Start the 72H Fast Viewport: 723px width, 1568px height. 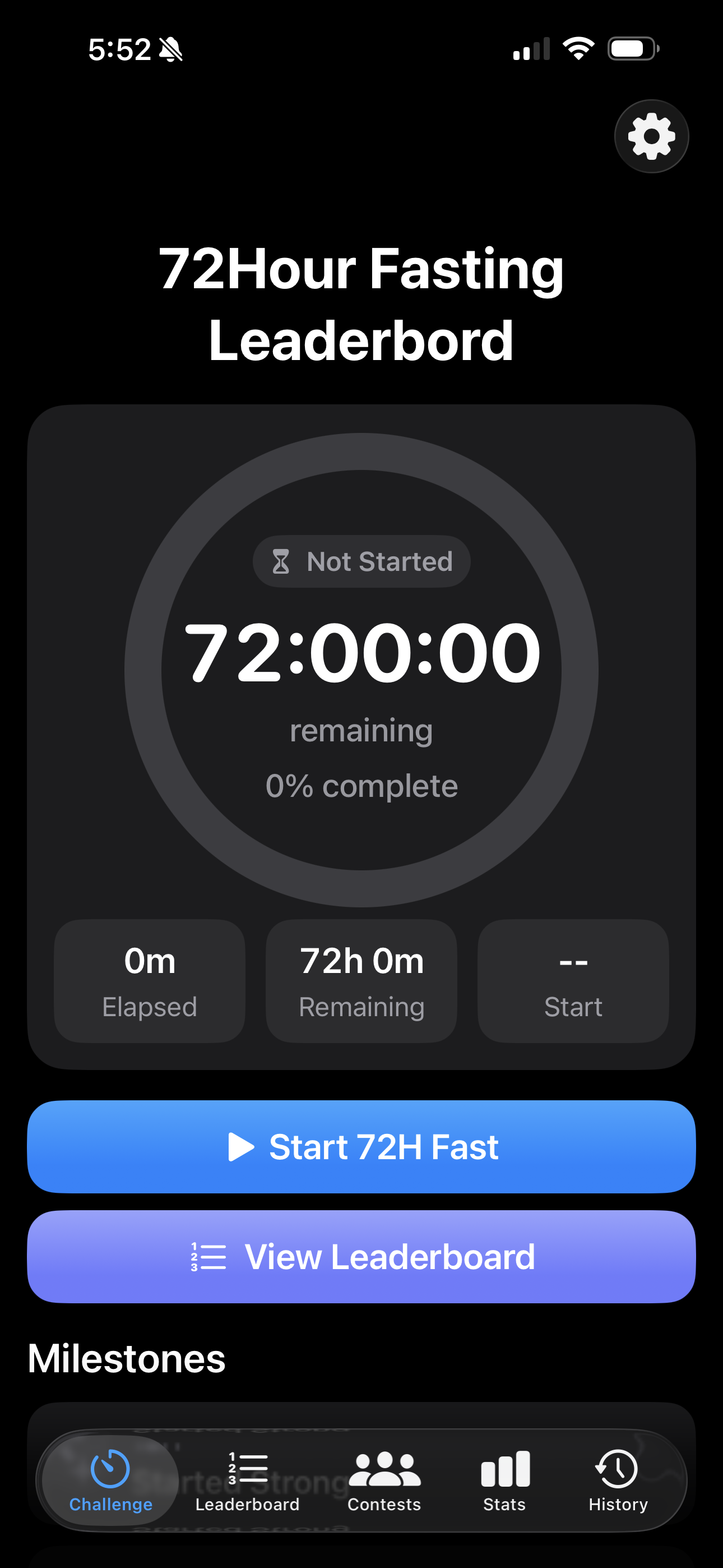[361, 1146]
